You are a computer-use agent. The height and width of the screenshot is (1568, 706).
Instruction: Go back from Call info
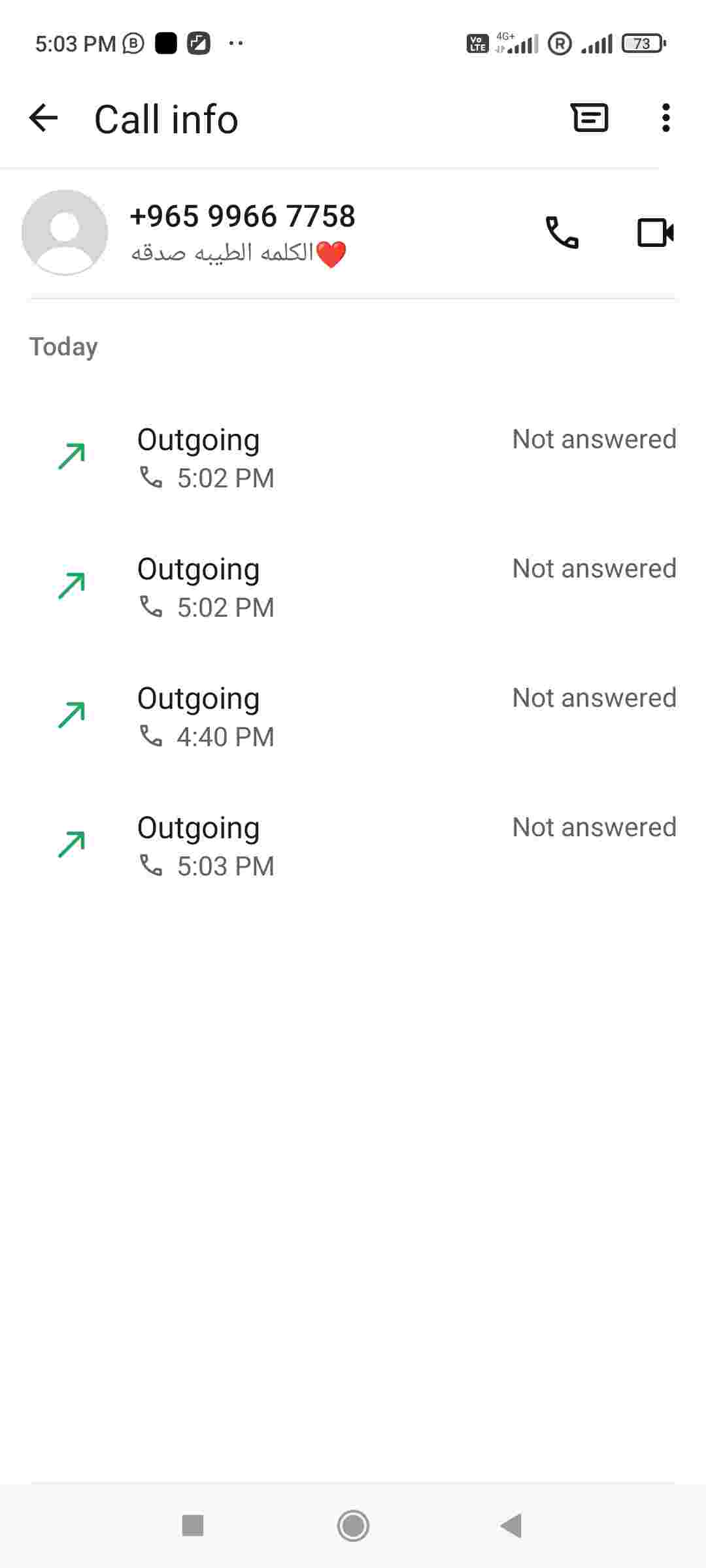click(x=44, y=118)
